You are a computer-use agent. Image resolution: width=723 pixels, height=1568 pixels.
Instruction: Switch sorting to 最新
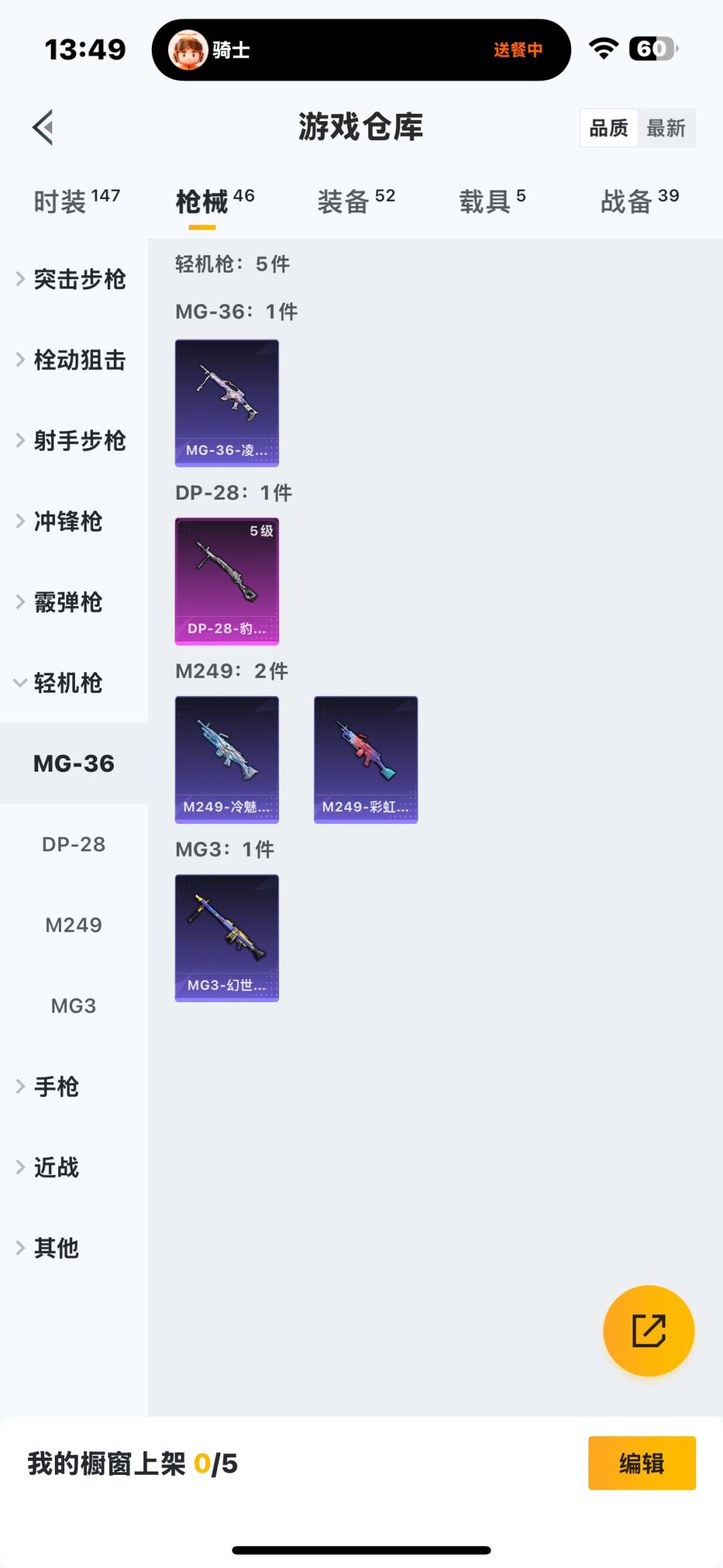[665, 127]
